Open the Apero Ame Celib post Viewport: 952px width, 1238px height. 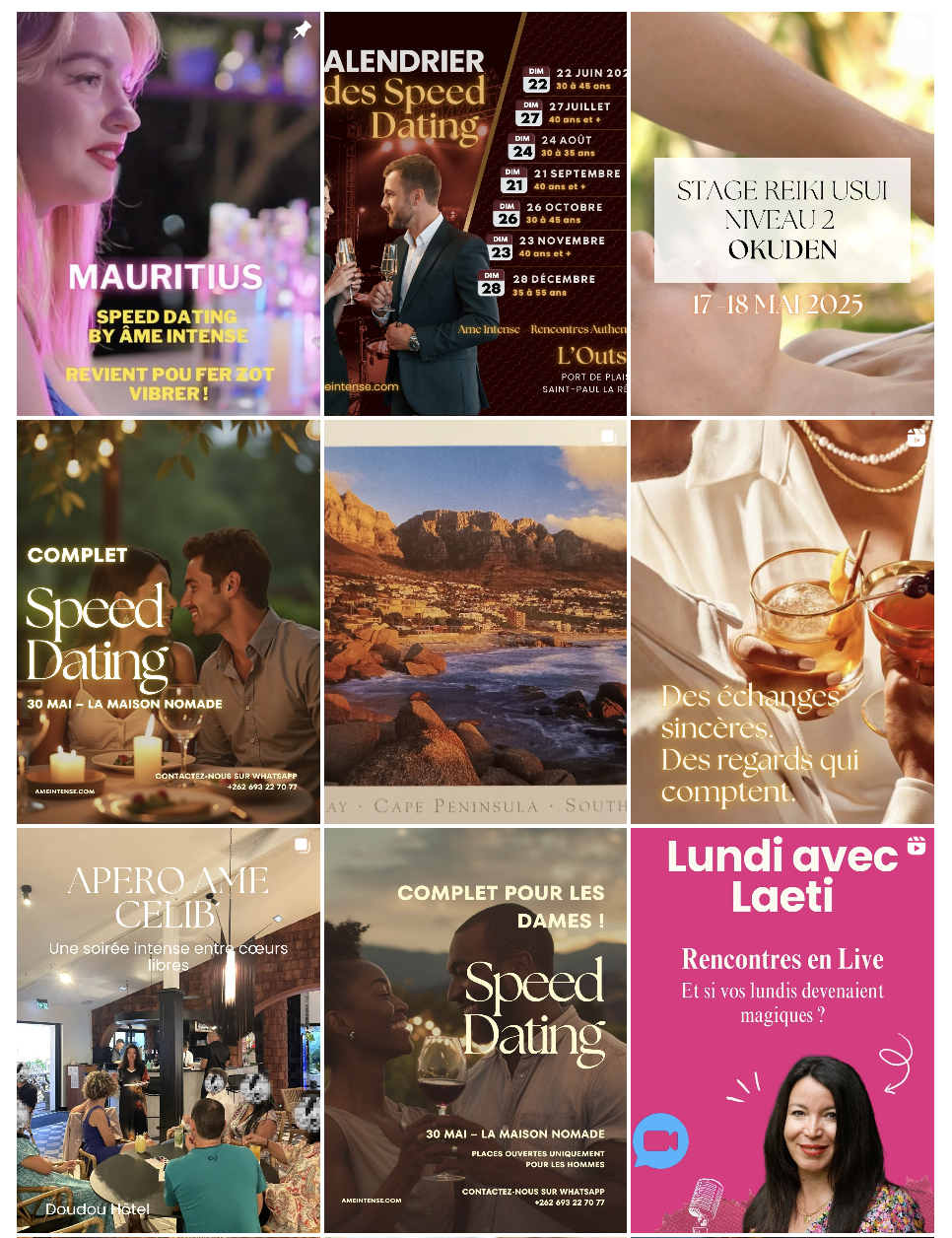point(168,1030)
